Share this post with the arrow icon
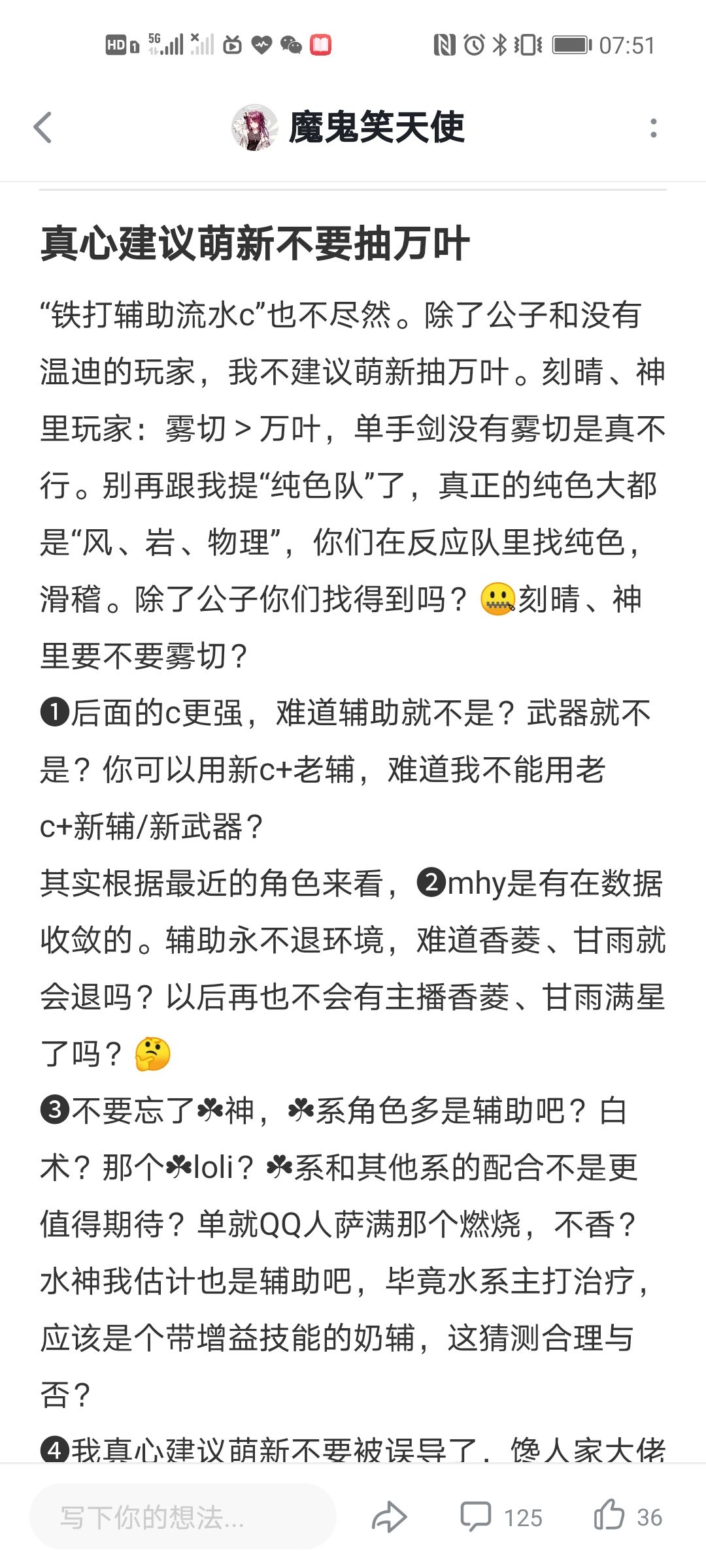This screenshot has height=1568, width=706. click(389, 1516)
